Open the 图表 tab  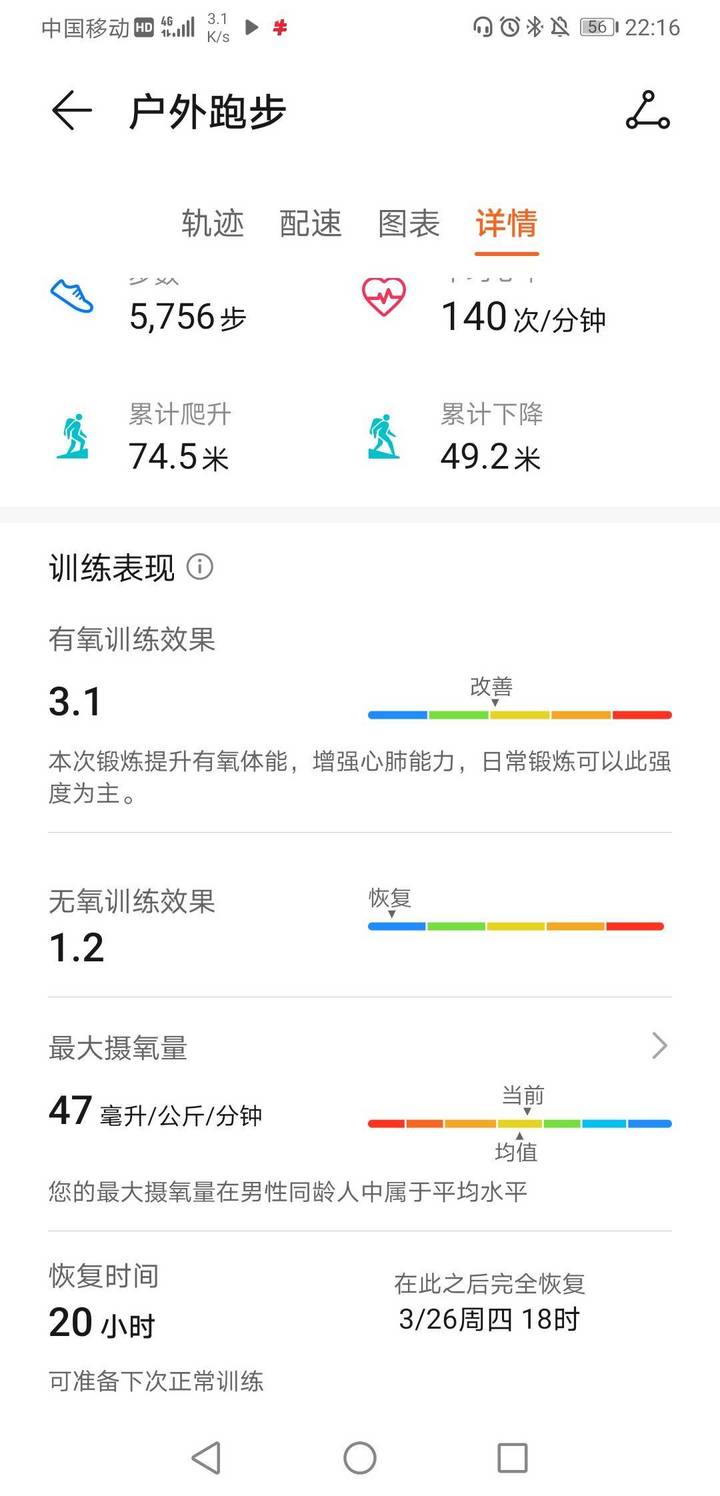click(409, 223)
